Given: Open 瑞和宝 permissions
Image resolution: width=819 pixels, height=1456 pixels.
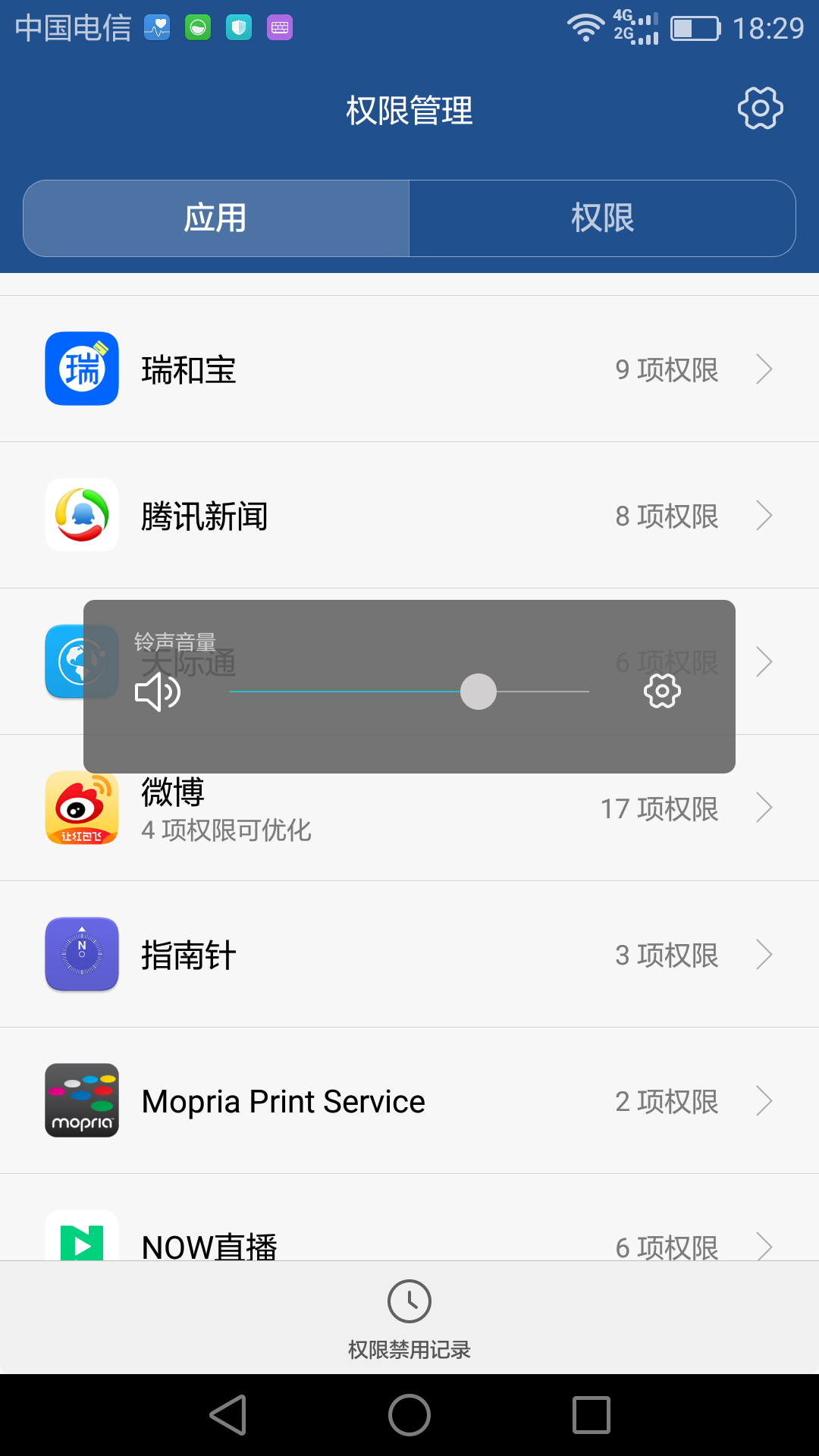Looking at the screenshot, I should pos(409,369).
